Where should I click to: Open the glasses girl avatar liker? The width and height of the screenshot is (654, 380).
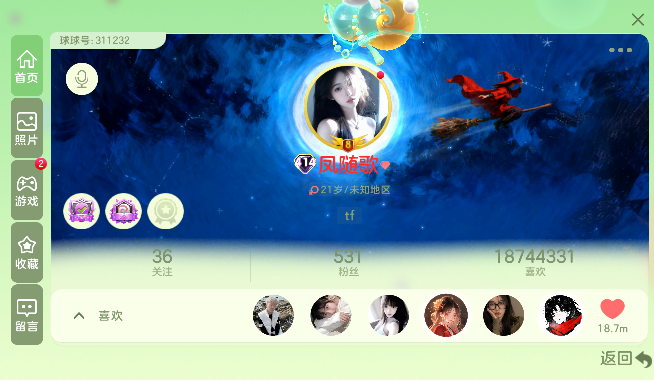pos(503,315)
